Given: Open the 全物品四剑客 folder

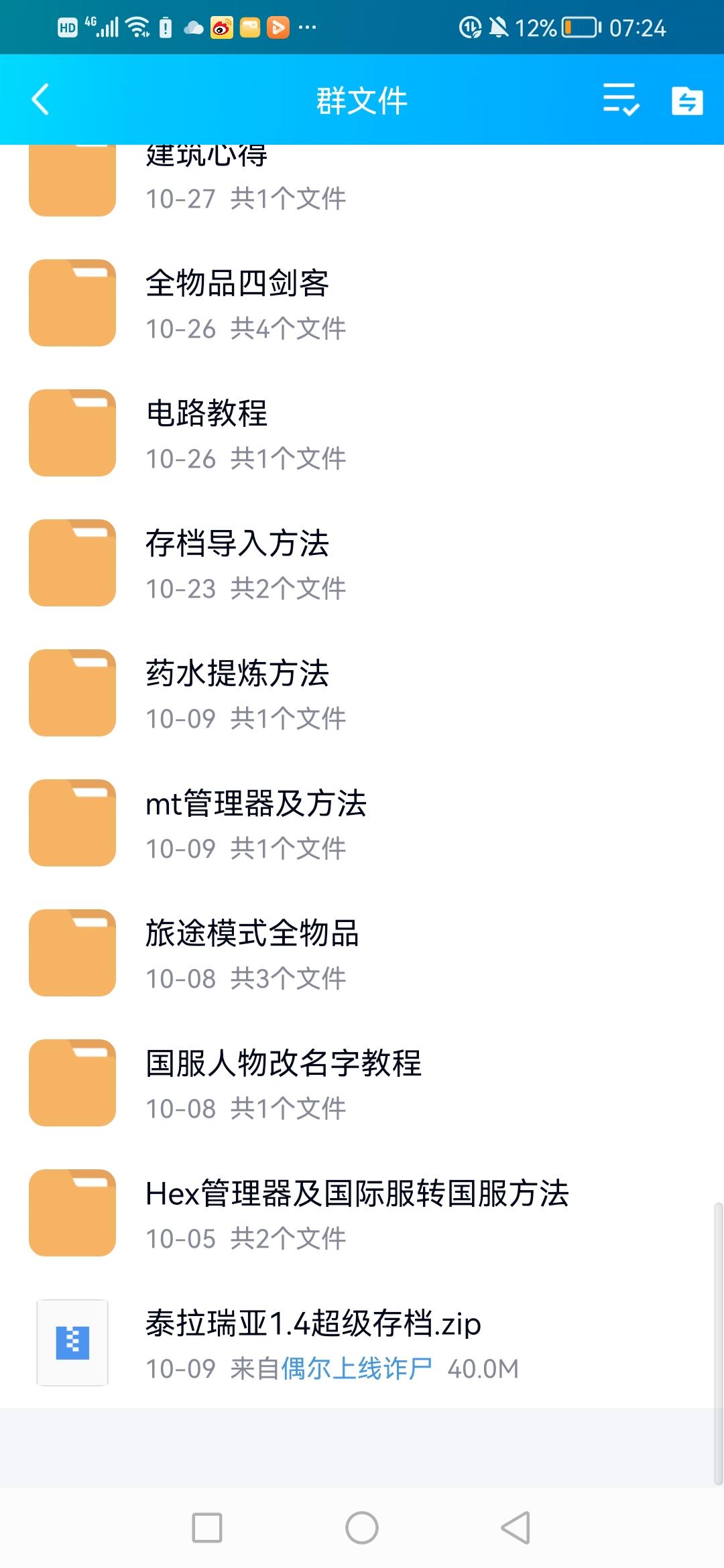Looking at the screenshot, I should [x=362, y=303].
